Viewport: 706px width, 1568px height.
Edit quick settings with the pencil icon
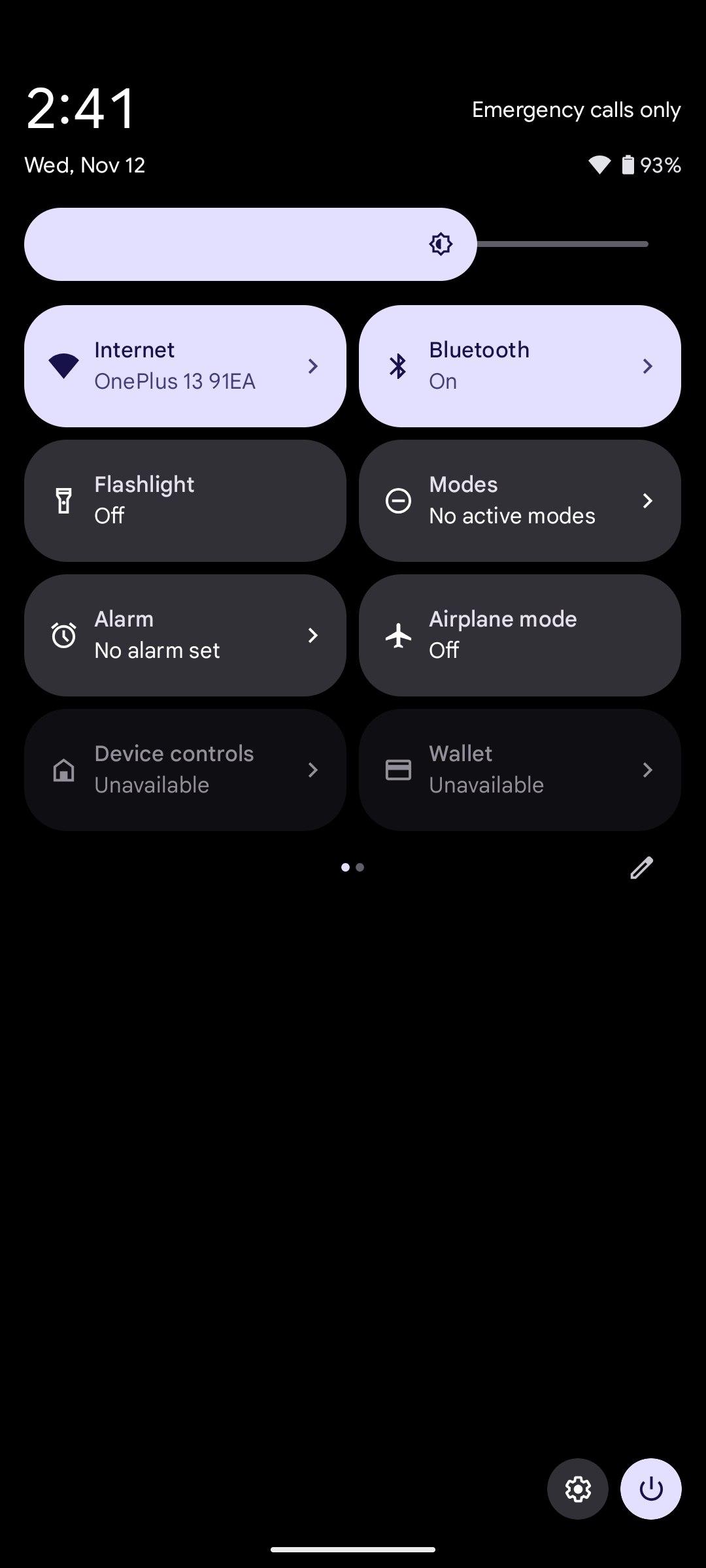pos(641,868)
